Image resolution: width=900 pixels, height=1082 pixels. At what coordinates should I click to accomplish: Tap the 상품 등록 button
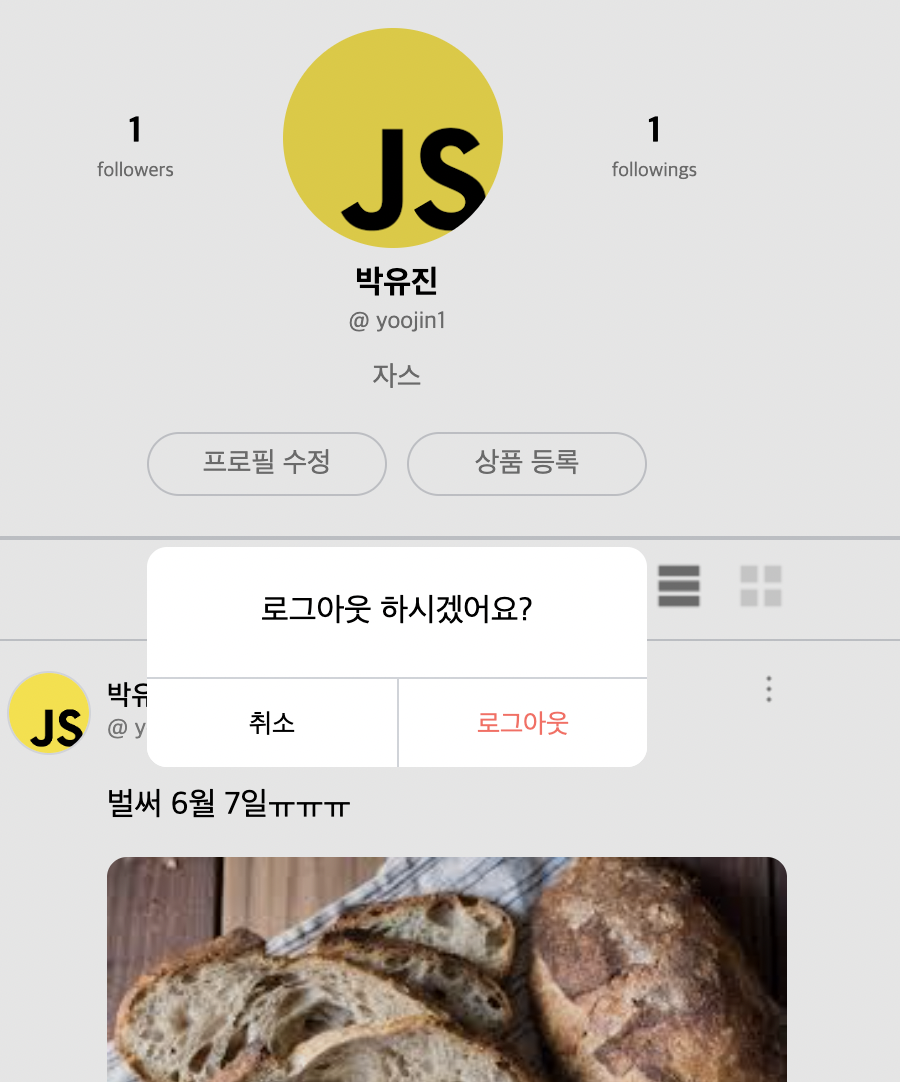click(x=527, y=463)
